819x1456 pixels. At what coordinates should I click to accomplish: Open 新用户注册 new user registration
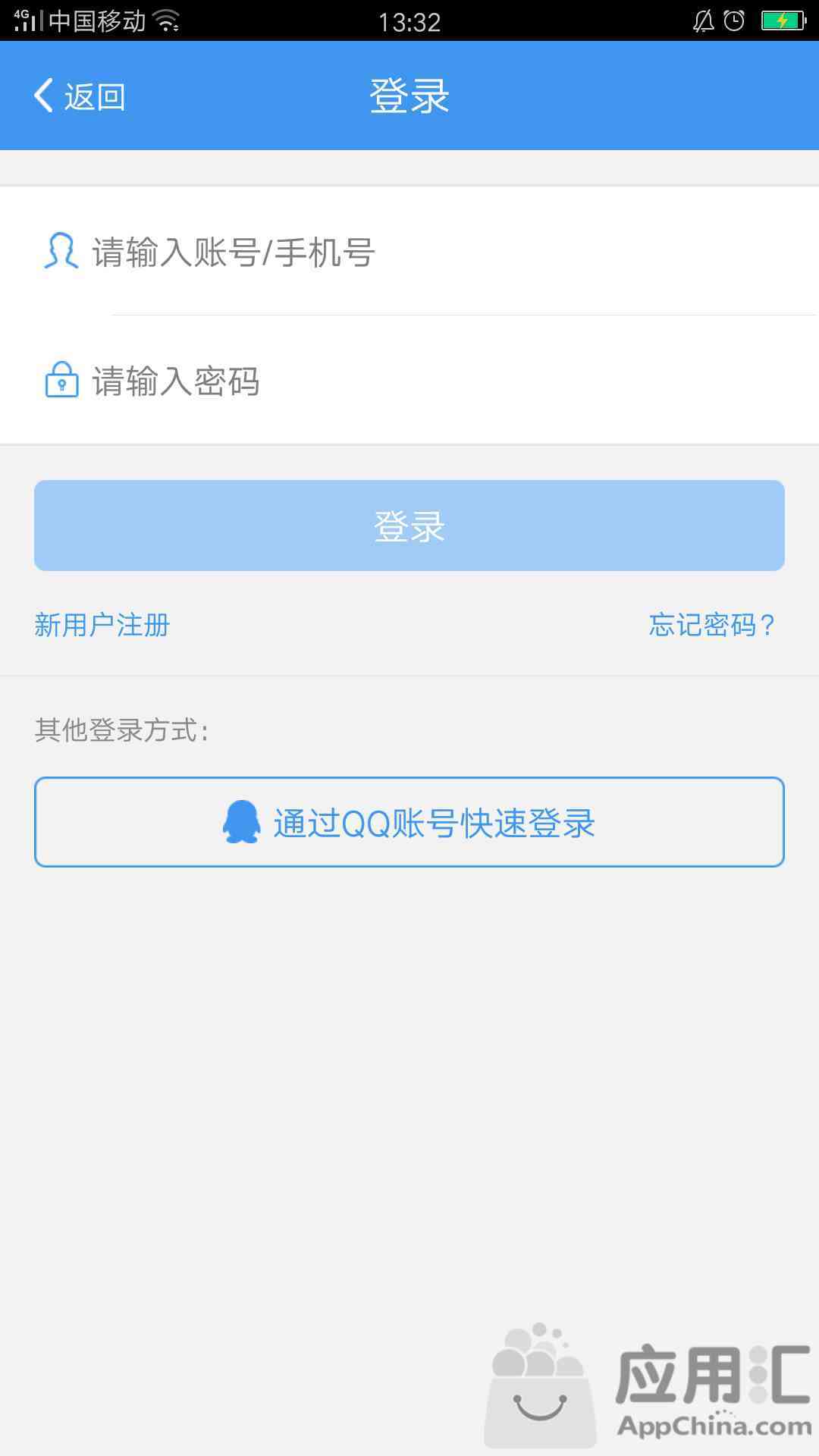click(x=102, y=626)
